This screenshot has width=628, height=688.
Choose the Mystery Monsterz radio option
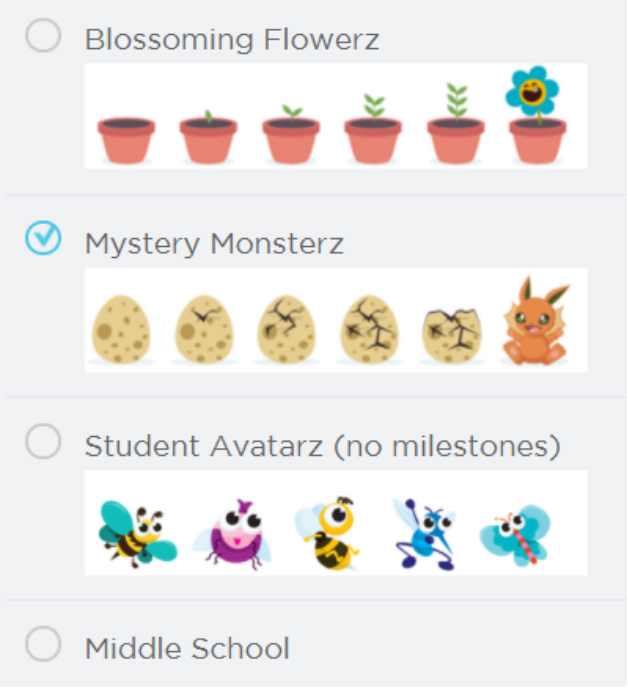pyautogui.click(x=43, y=240)
